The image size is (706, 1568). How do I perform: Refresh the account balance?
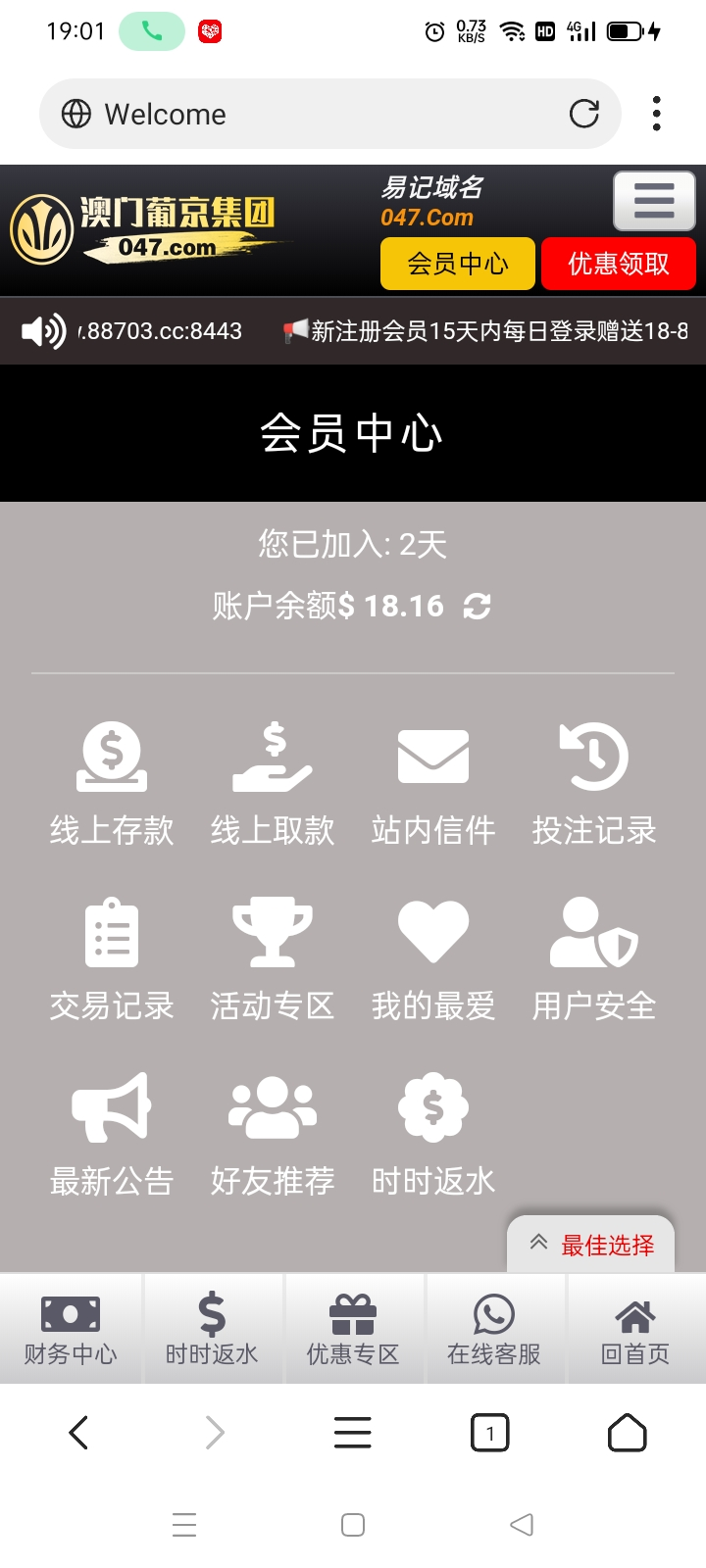(478, 607)
